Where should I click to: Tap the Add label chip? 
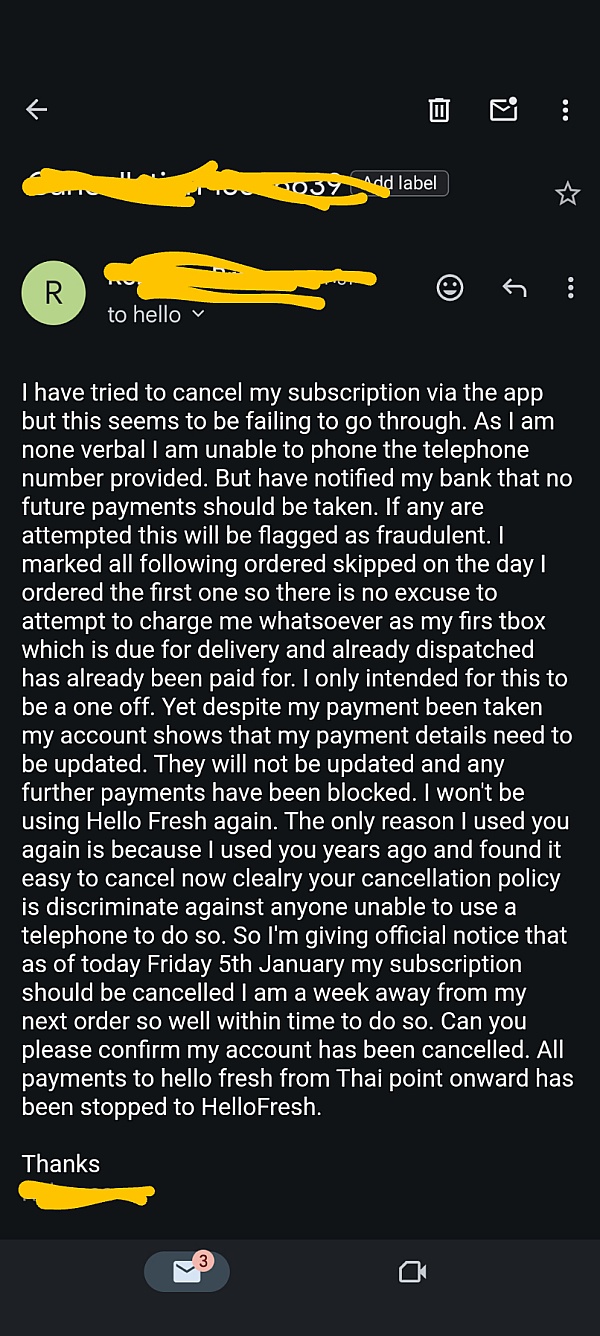[402, 183]
